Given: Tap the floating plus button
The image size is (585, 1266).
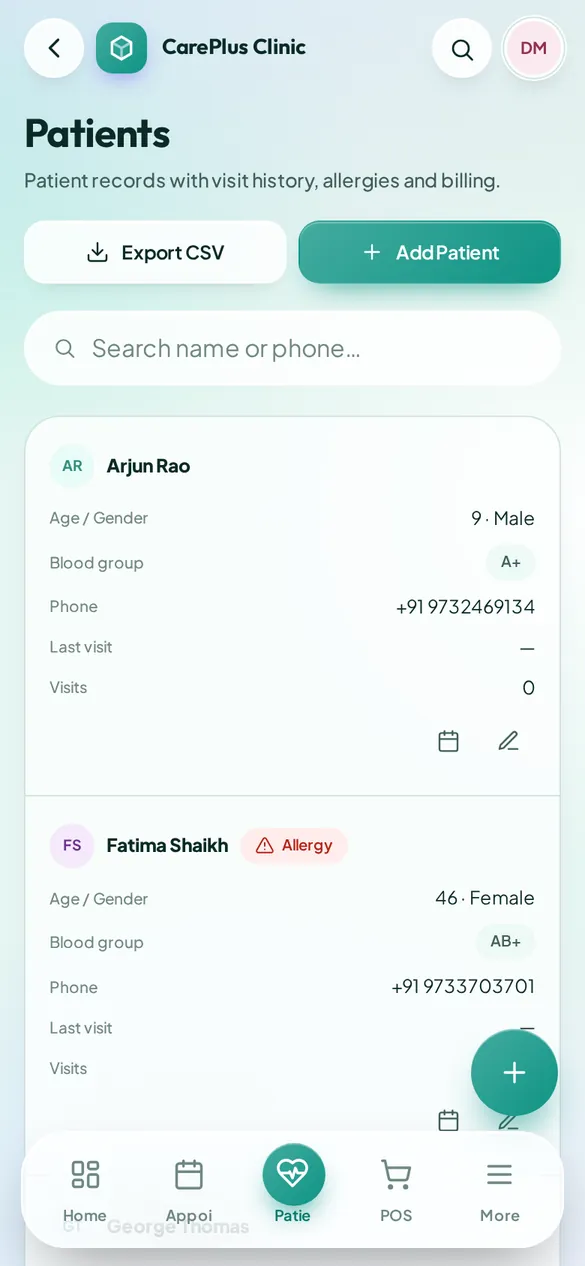Looking at the screenshot, I should click(x=514, y=1072).
